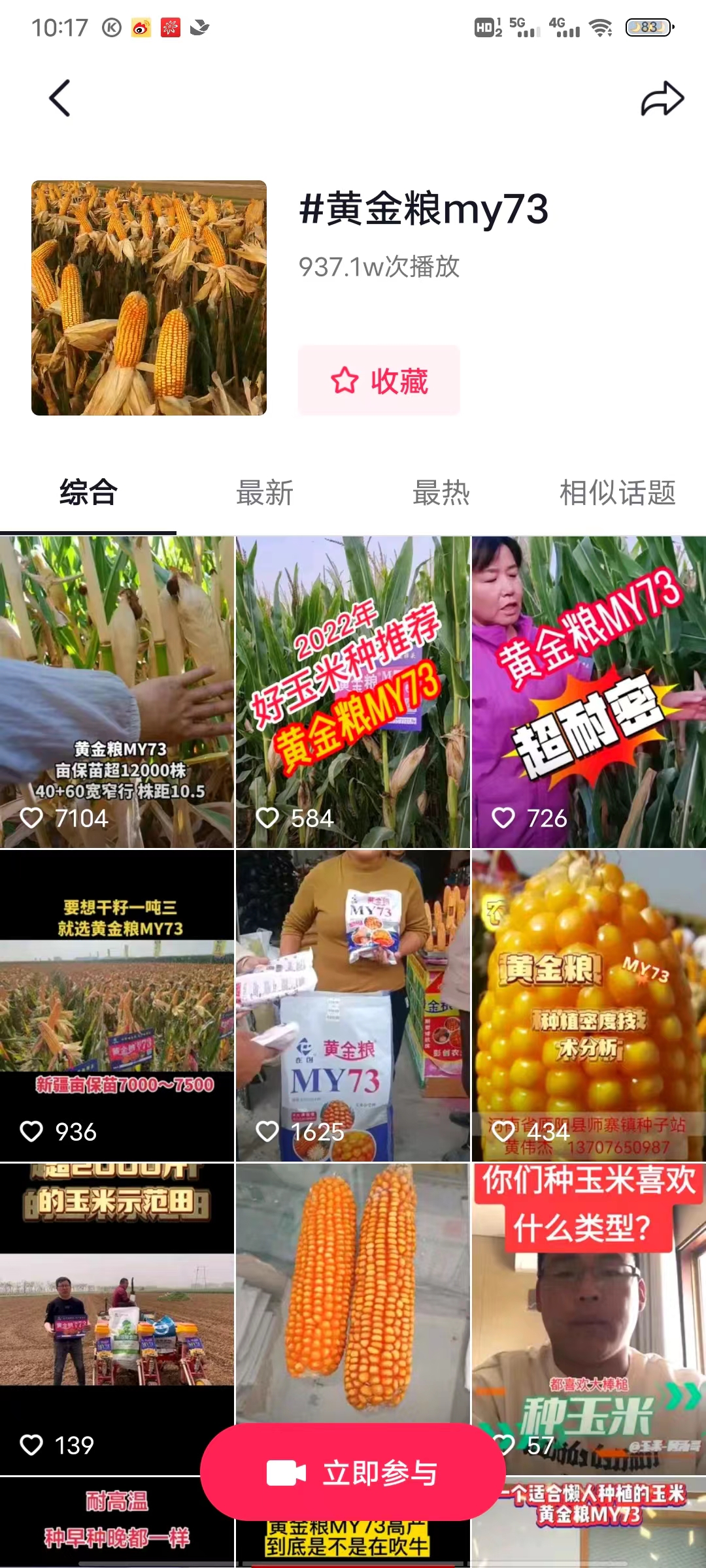This screenshot has height=1568, width=706.
Task: Go back using the top-left arrow
Action: [x=60, y=99]
